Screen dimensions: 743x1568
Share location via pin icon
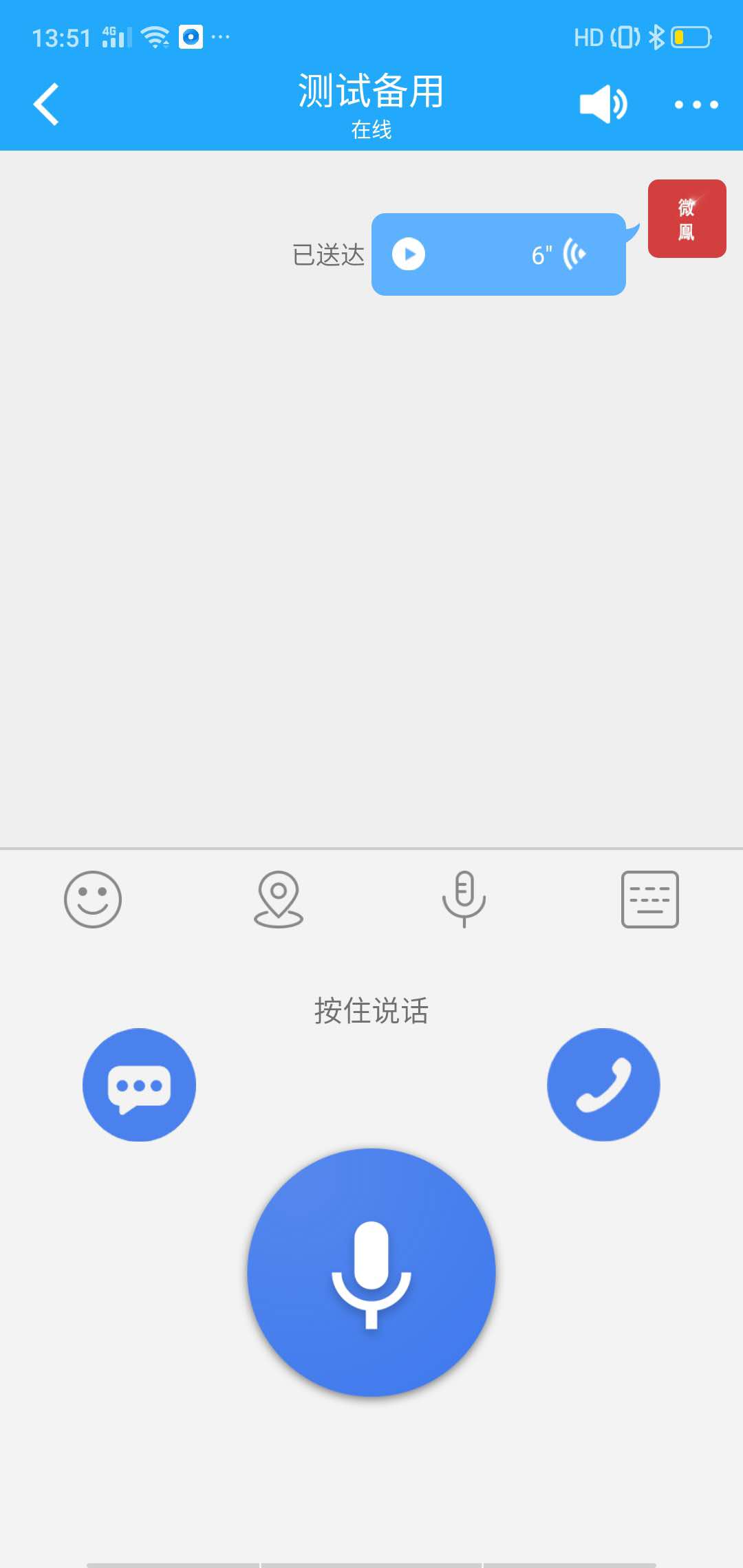point(279,899)
